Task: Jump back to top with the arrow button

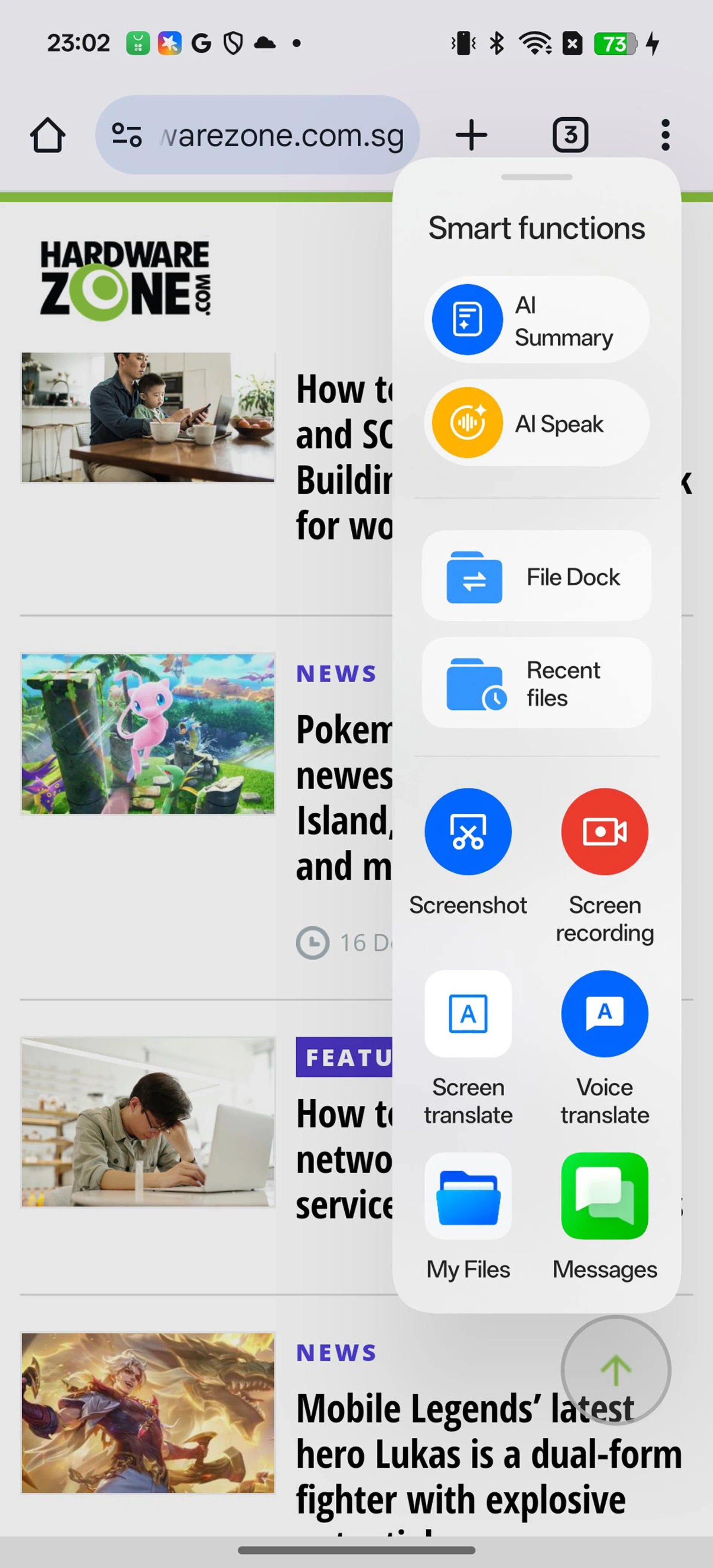Action: point(616,1370)
